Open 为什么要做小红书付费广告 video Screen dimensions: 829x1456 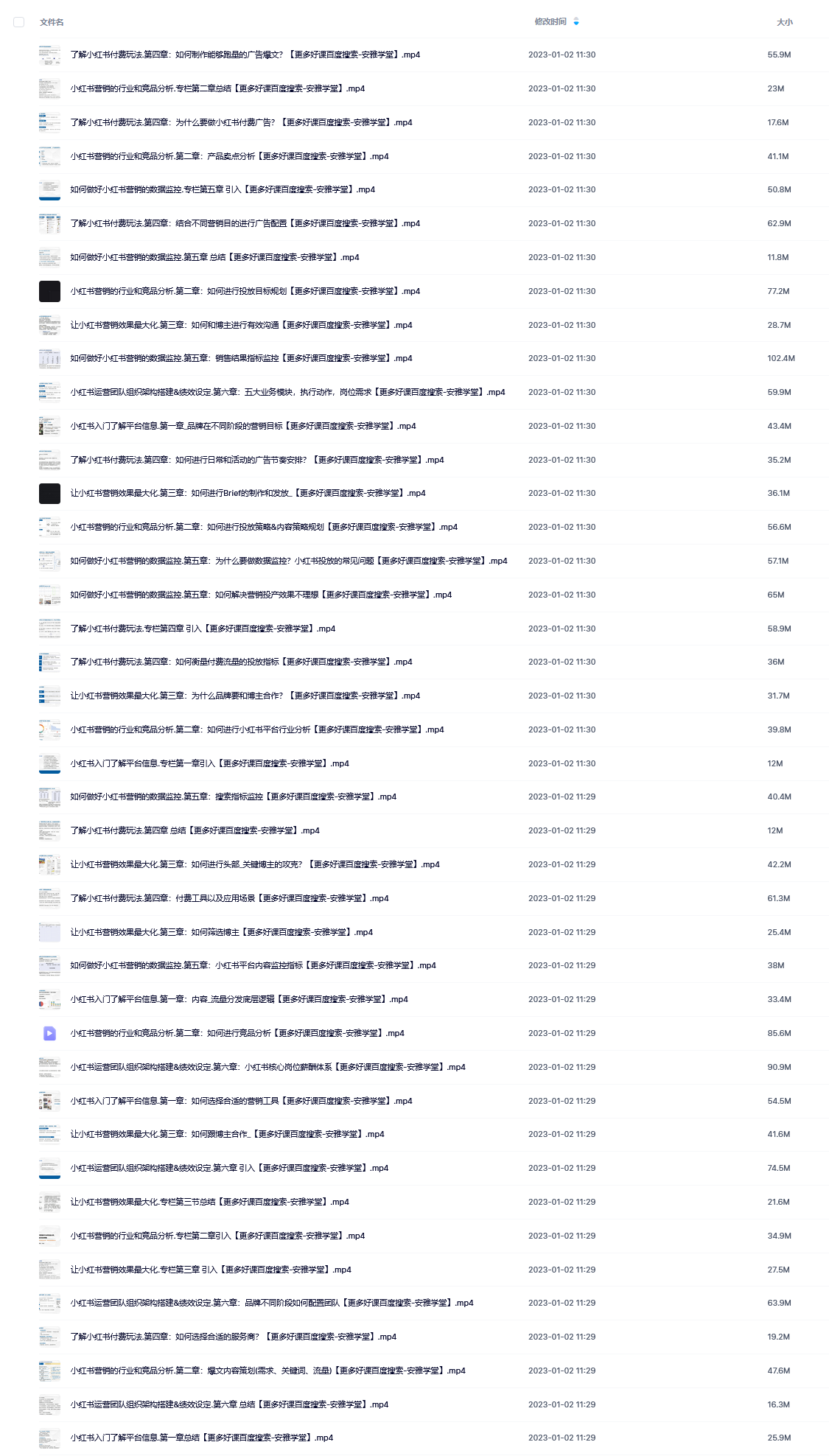[241, 122]
